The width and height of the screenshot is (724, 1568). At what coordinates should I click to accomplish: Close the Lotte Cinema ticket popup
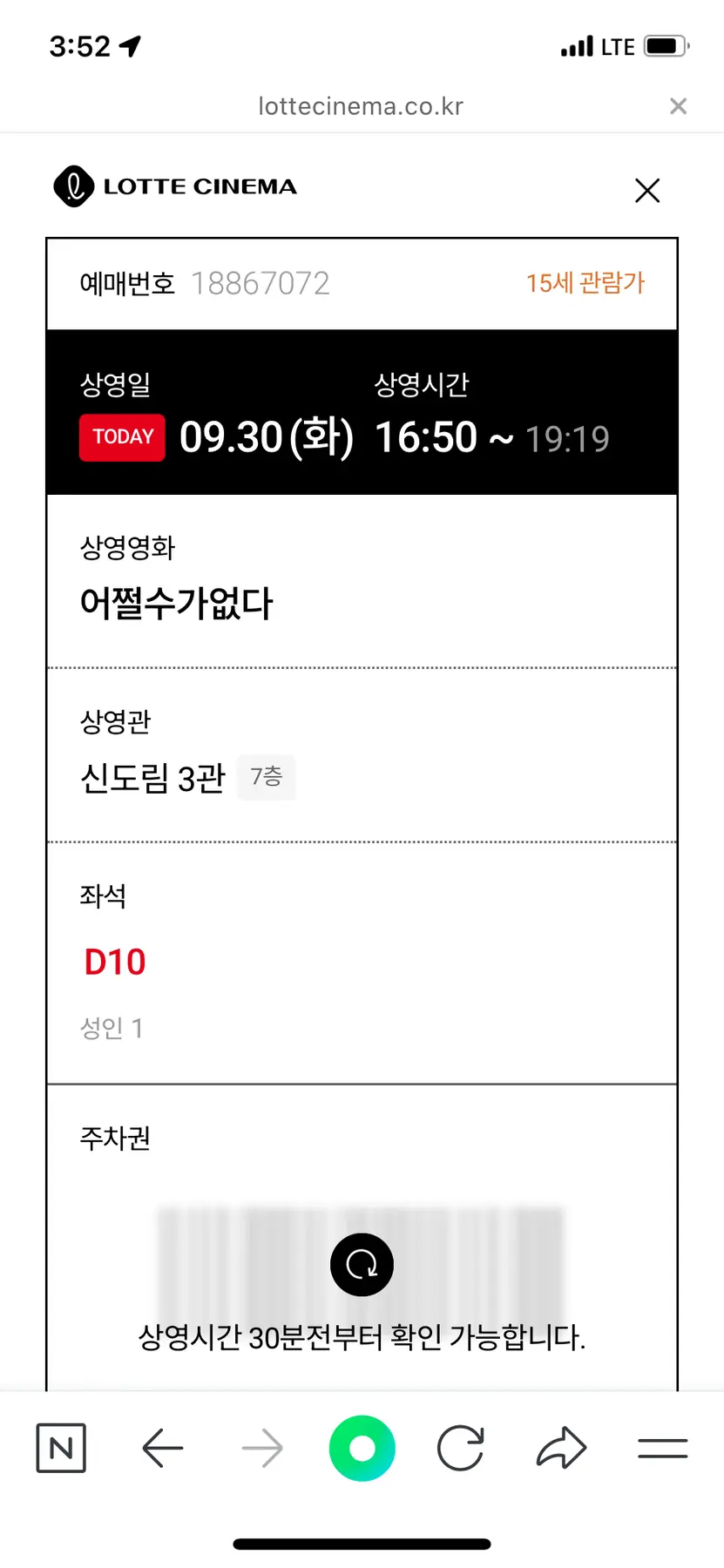[x=647, y=190]
